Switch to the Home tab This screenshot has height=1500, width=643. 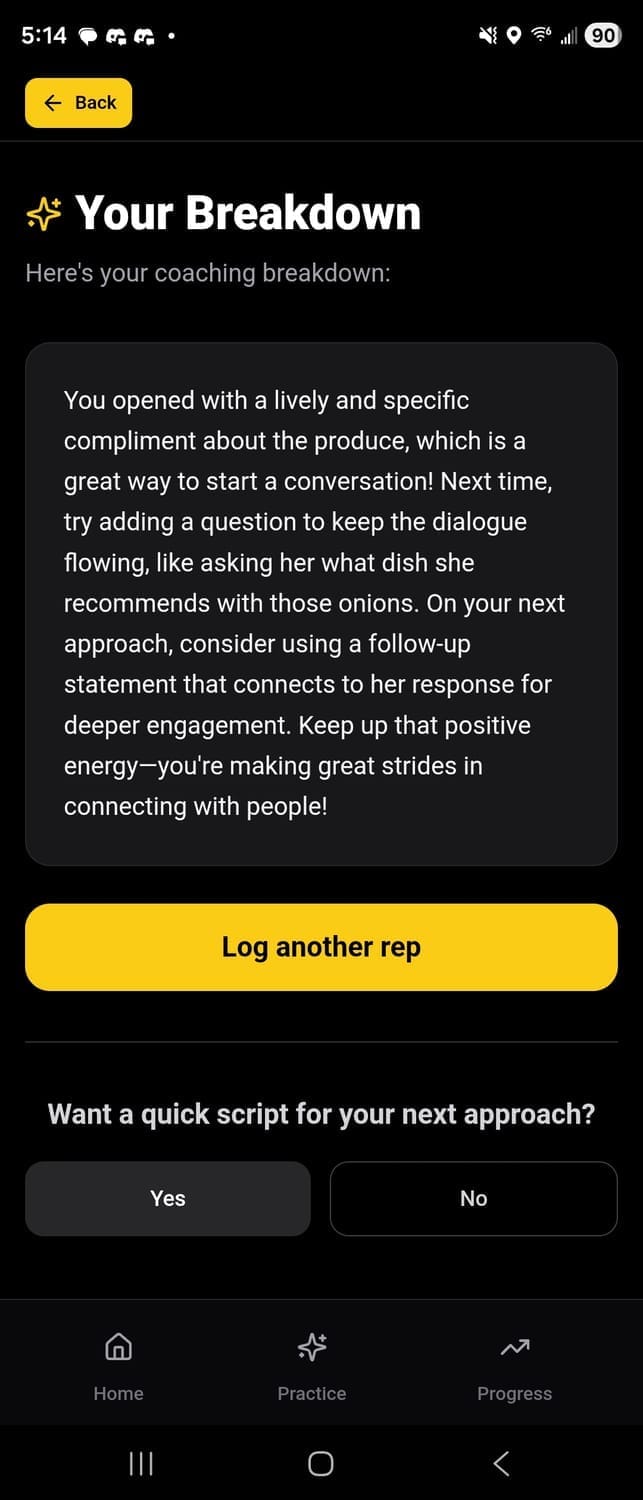point(118,1366)
